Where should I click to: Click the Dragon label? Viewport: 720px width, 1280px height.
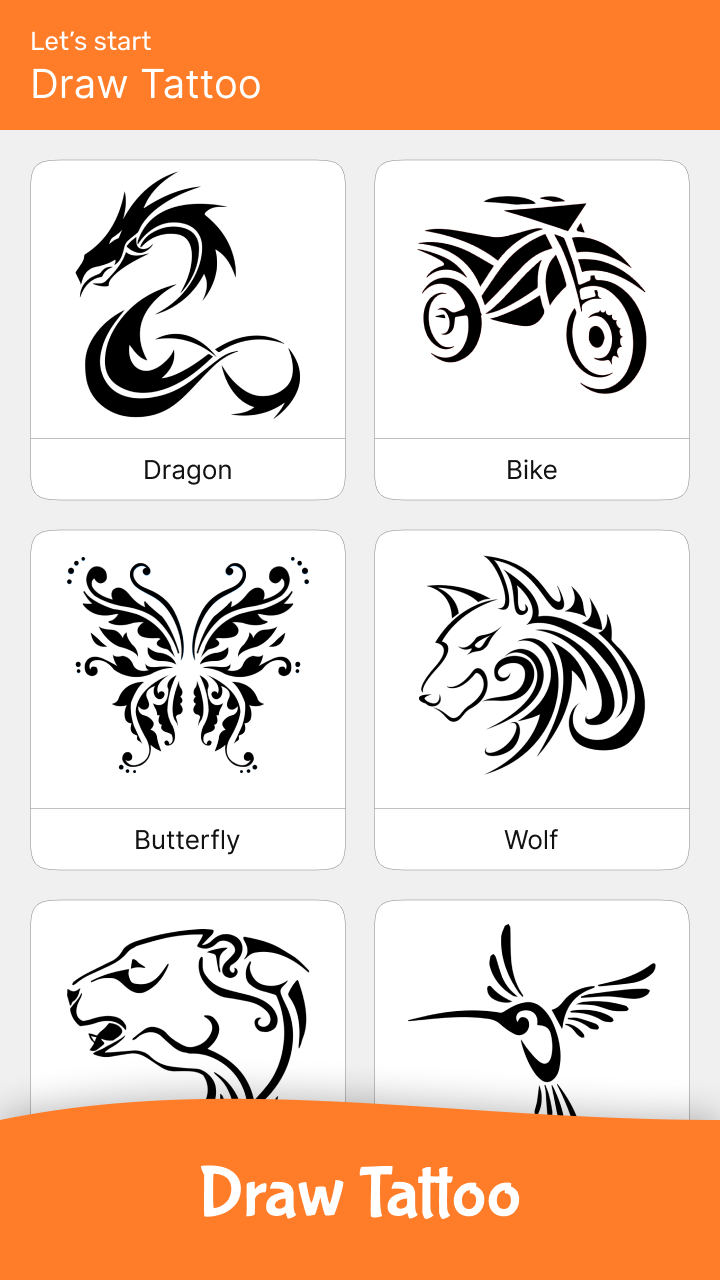pos(188,469)
